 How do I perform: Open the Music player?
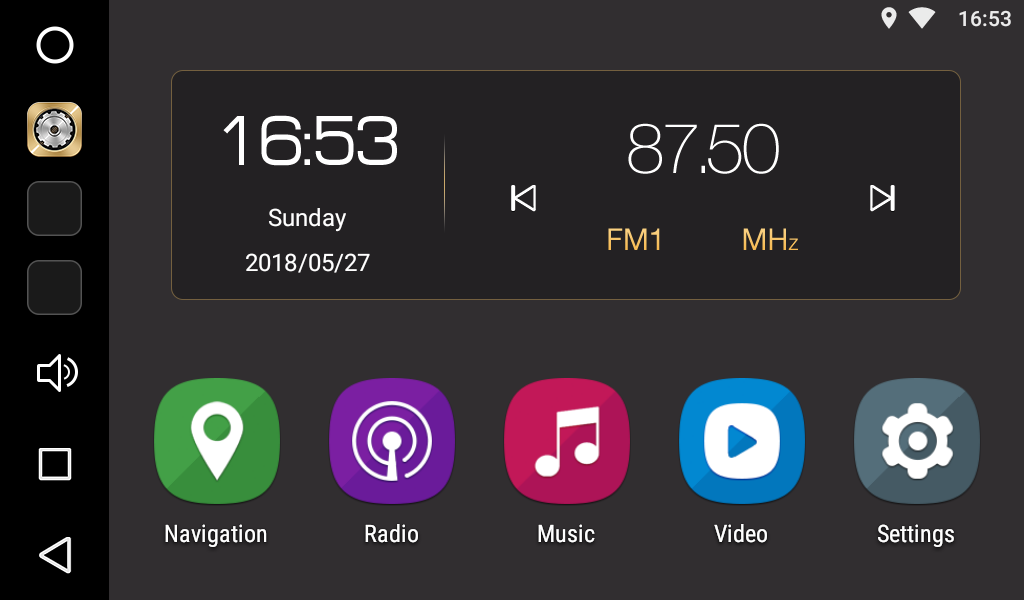(x=566, y=441)
